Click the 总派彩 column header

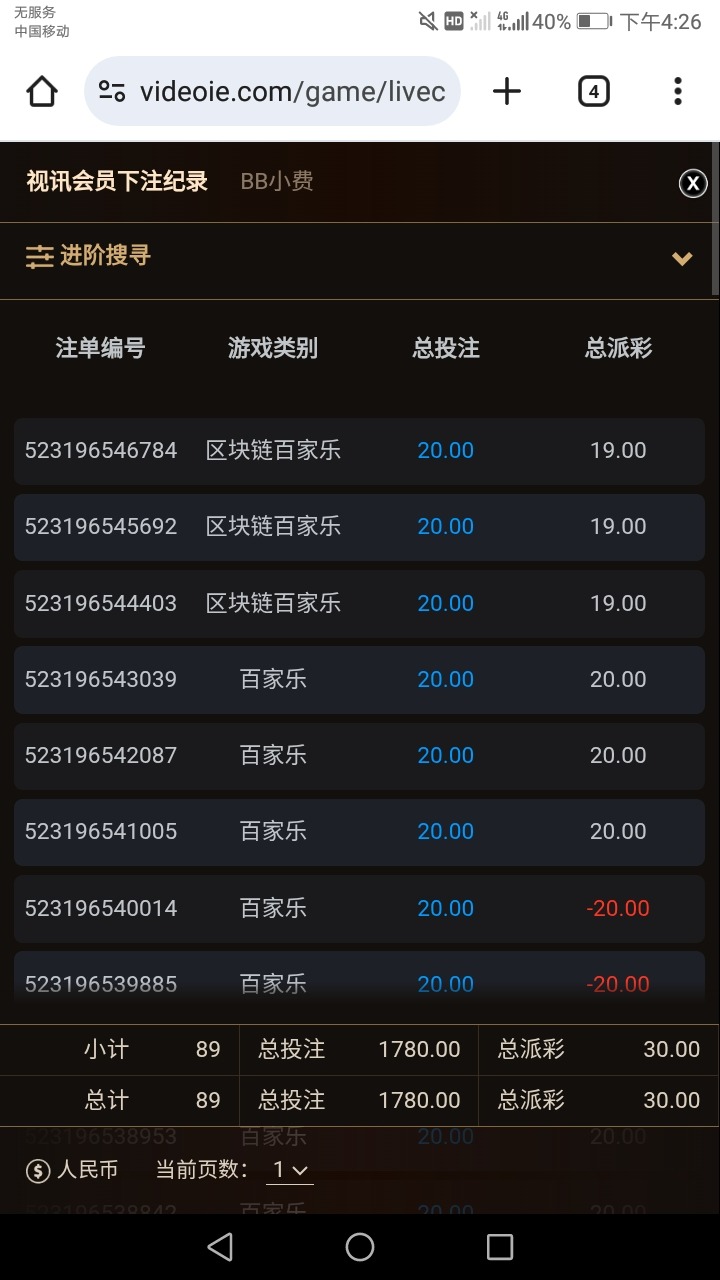click(618, 348)
